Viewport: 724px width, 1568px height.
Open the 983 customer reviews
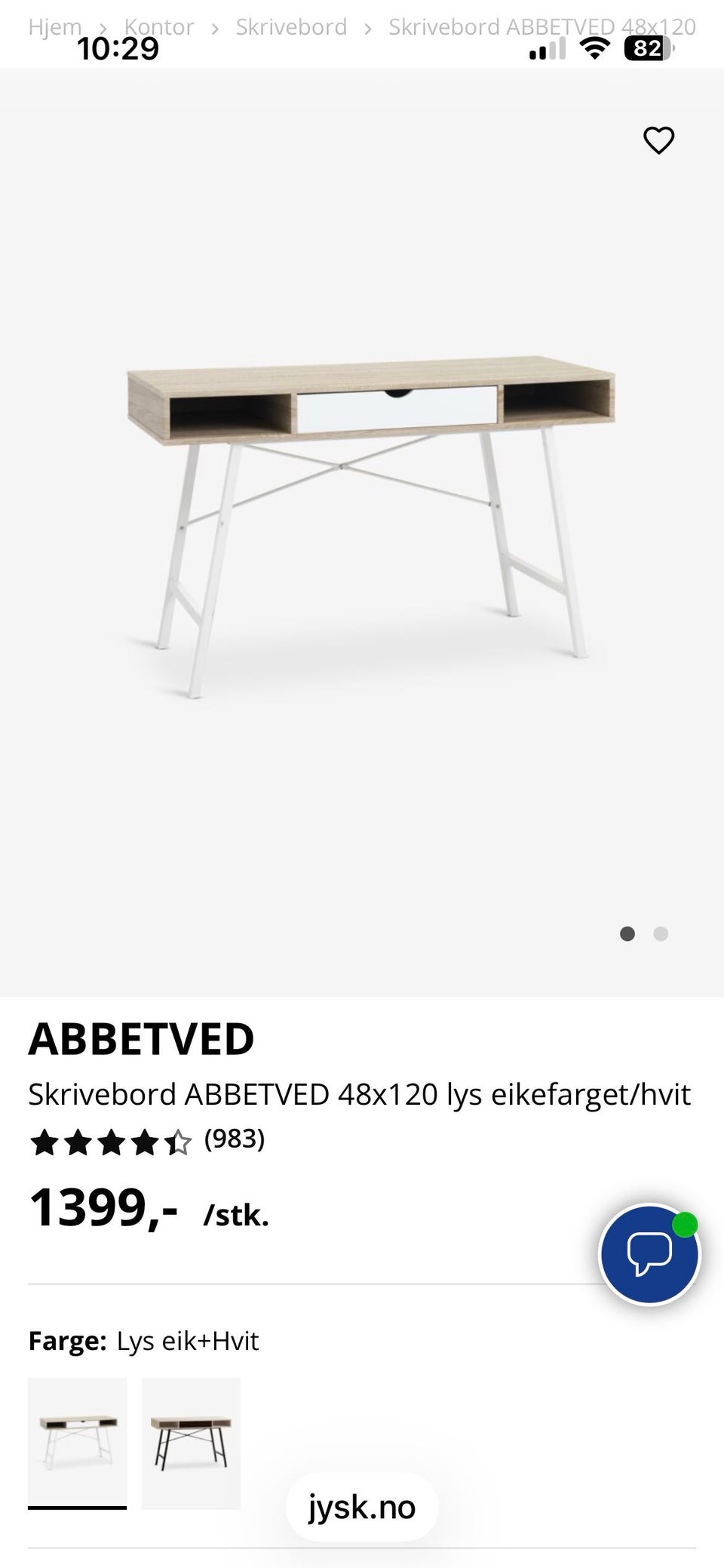coord(235,1139)
